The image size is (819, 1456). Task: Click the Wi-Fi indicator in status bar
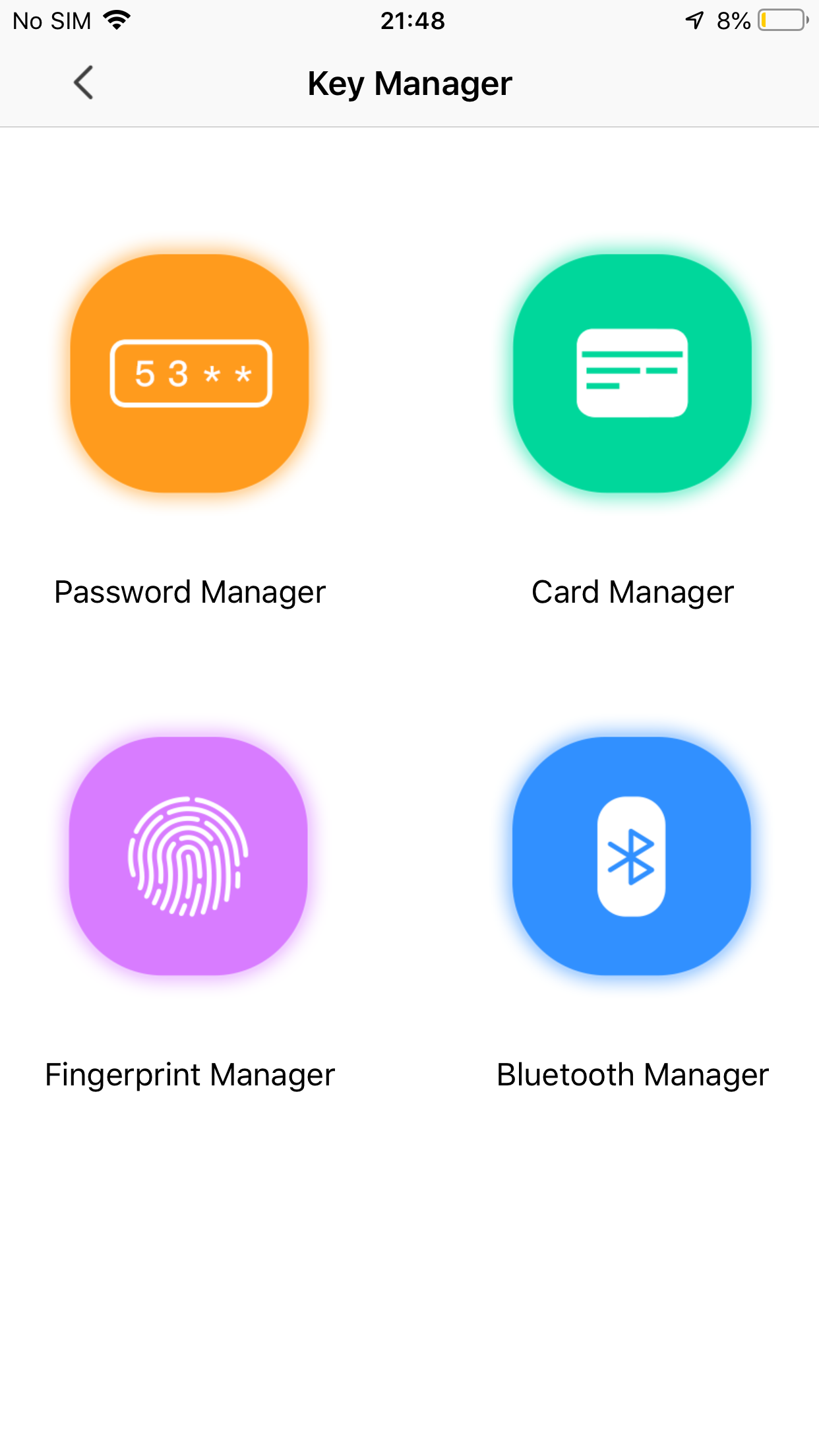(x=116, y=20)
